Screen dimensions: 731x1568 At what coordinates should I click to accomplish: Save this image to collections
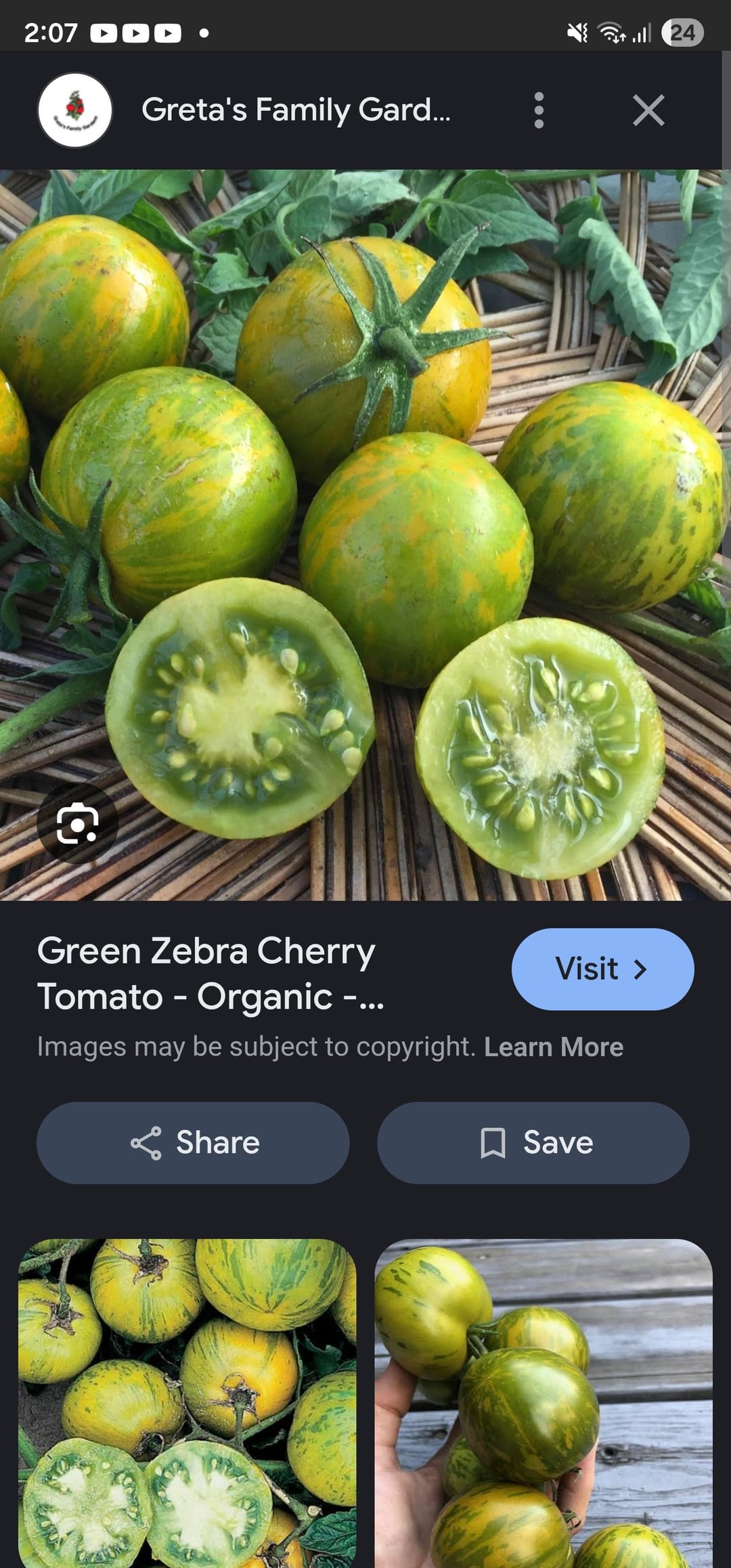[x=533, y=1143]
